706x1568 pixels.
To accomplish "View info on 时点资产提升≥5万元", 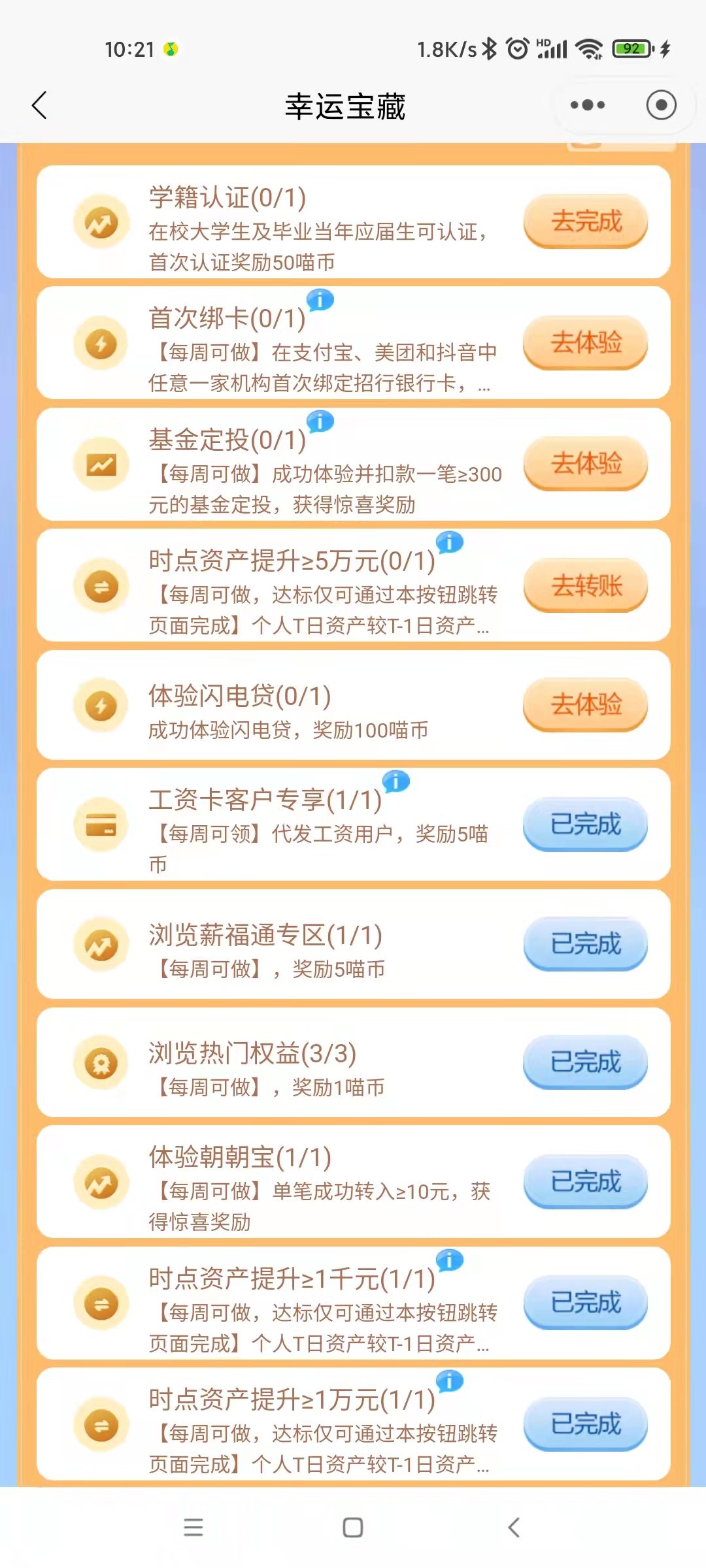I will tap(450, 542).
